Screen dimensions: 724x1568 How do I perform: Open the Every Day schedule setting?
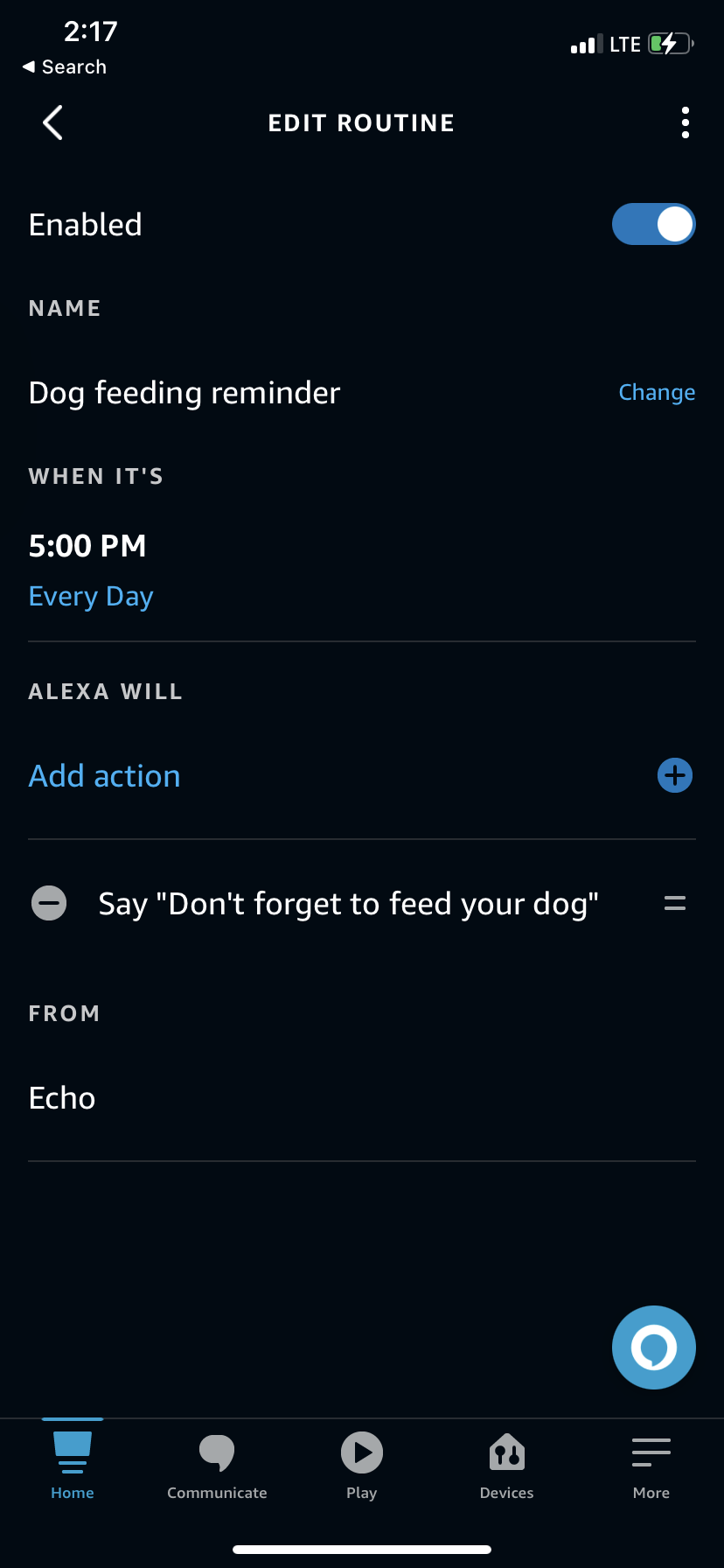tap(90, 595)
